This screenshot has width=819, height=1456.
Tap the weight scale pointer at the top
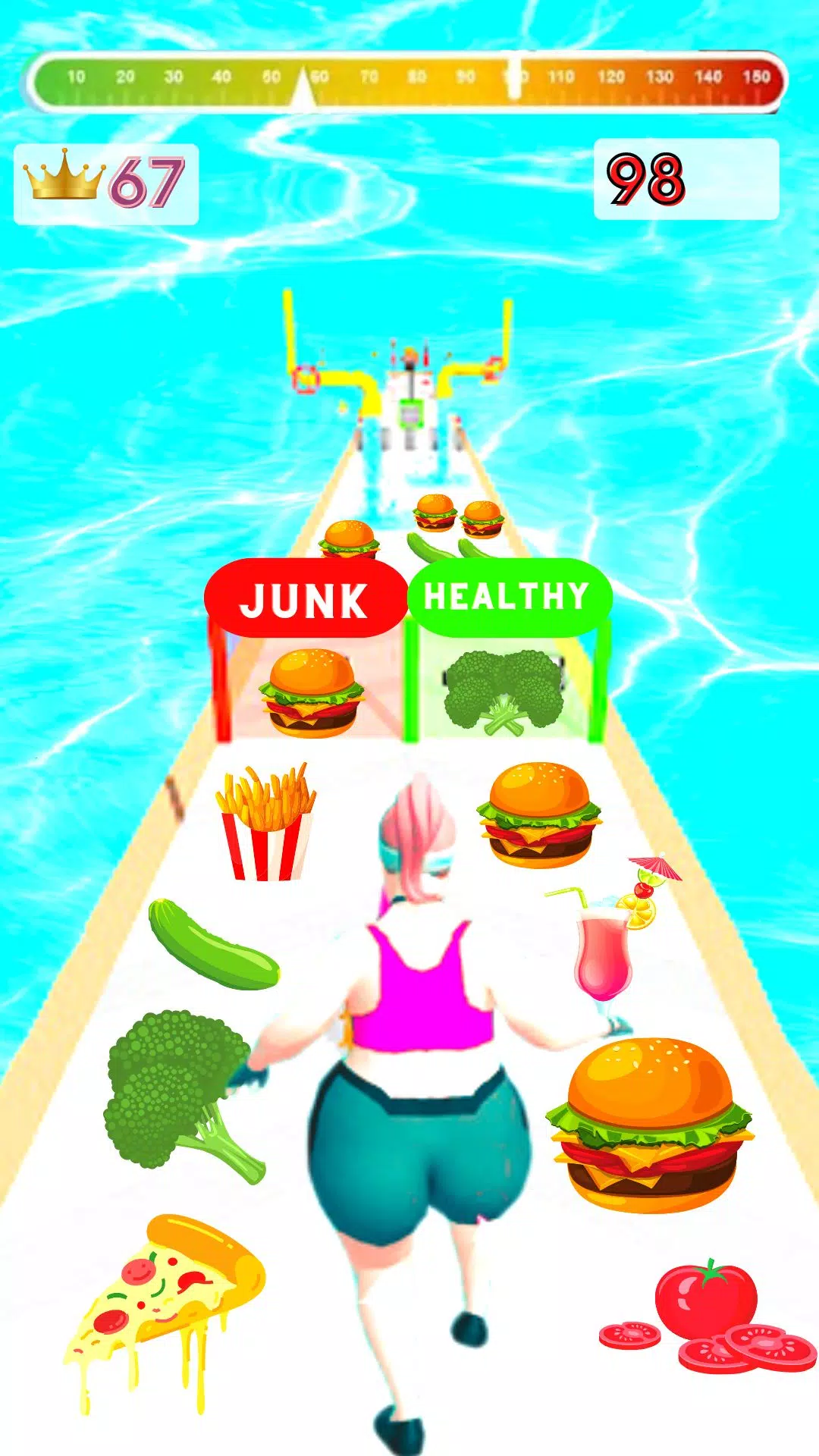click(303, 83)
